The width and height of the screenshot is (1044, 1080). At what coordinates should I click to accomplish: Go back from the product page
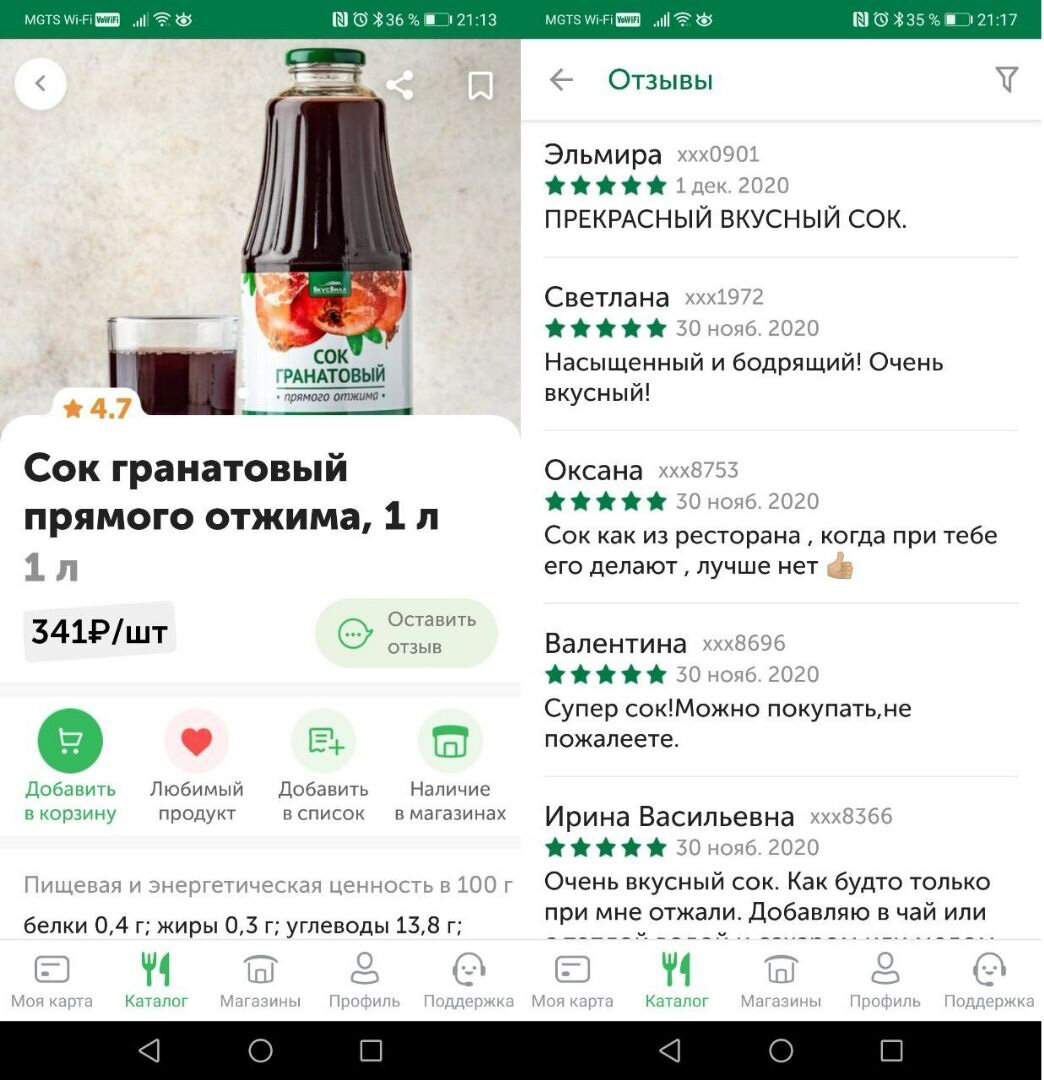pos(41,85)
